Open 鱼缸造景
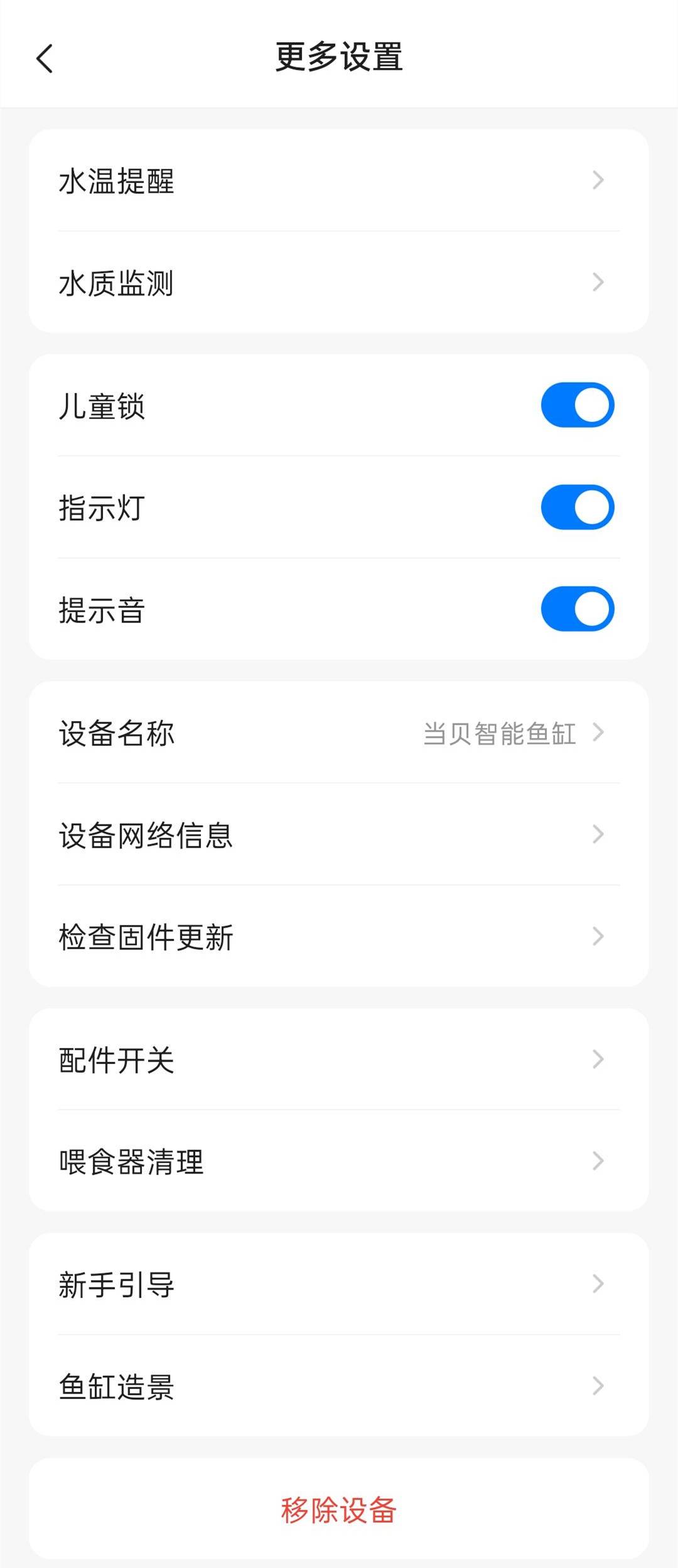Screen dimensions: 678x1568 339,1386
